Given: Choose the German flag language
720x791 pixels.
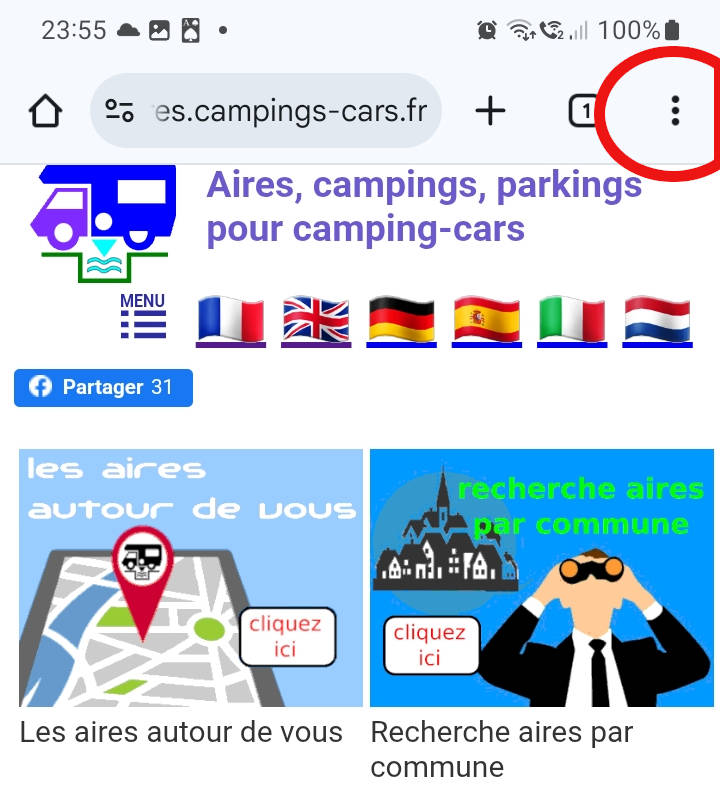Looking at the screenshot, I should (401, 320).
